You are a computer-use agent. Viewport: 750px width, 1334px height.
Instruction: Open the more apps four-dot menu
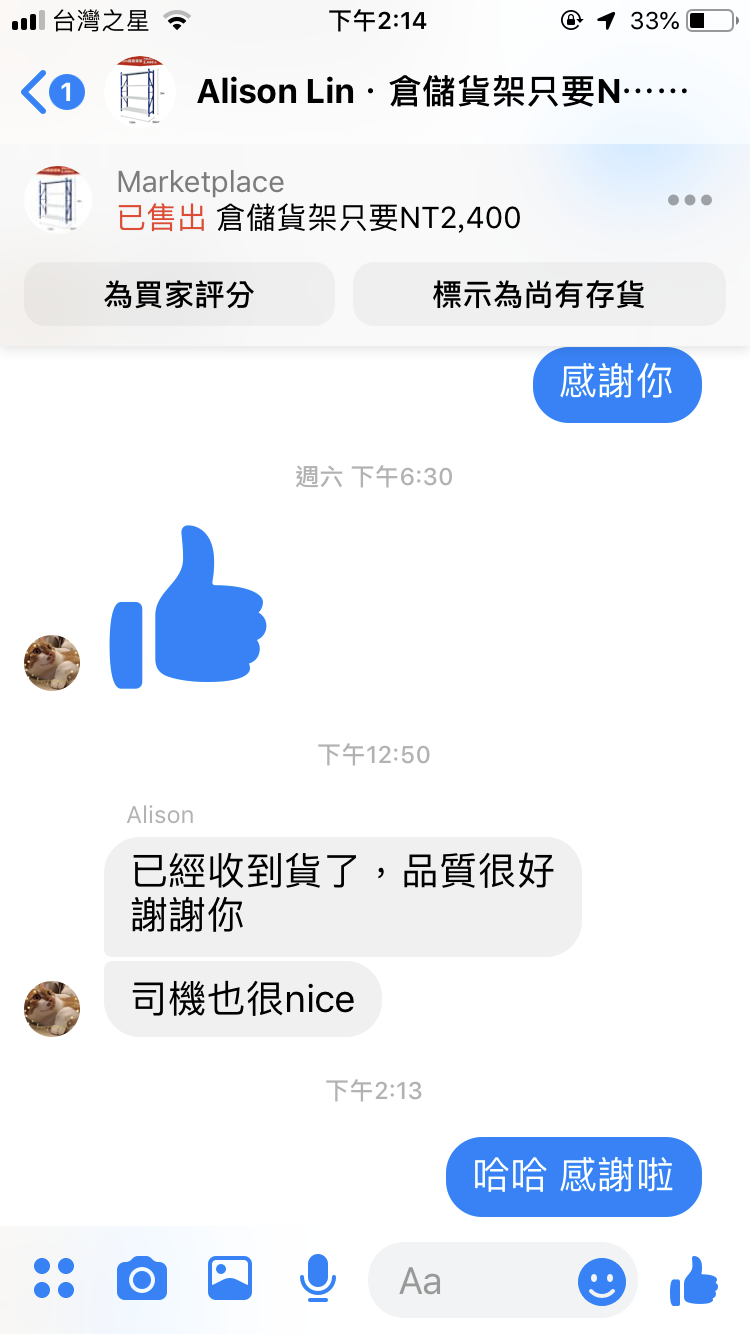[54, 1278]
